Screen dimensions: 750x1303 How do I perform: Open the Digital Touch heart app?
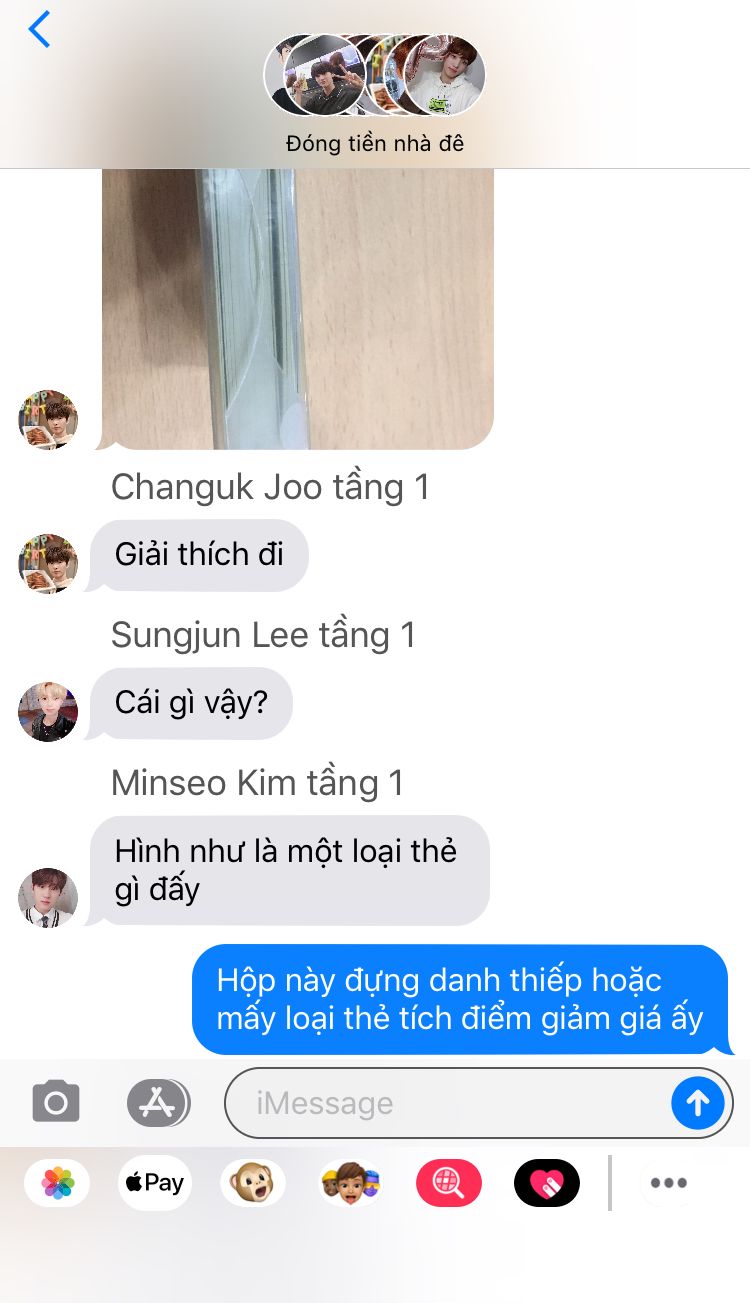click(547, 1184)
